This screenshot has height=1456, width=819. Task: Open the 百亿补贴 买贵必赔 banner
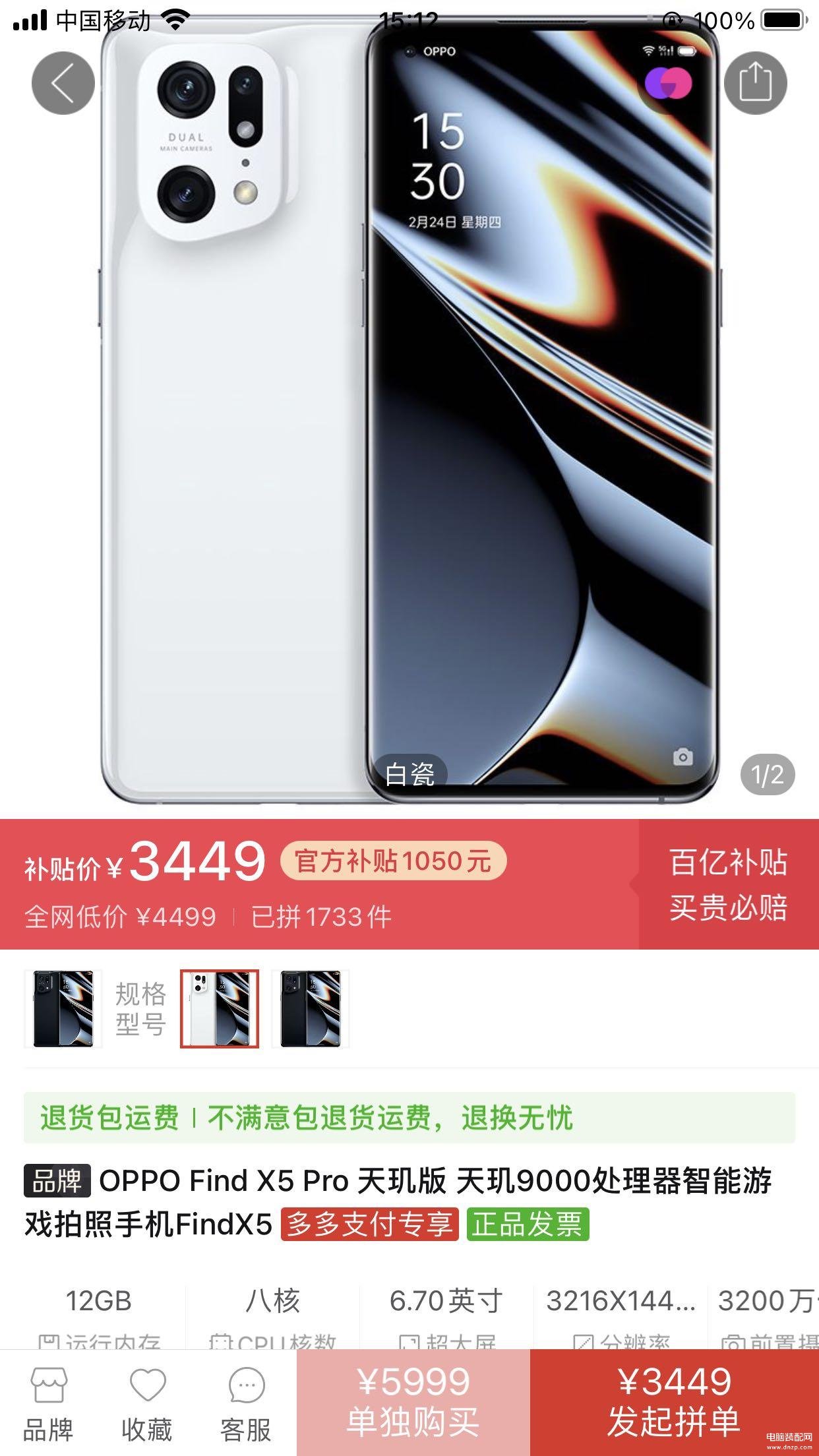click(x=728, y=884)
